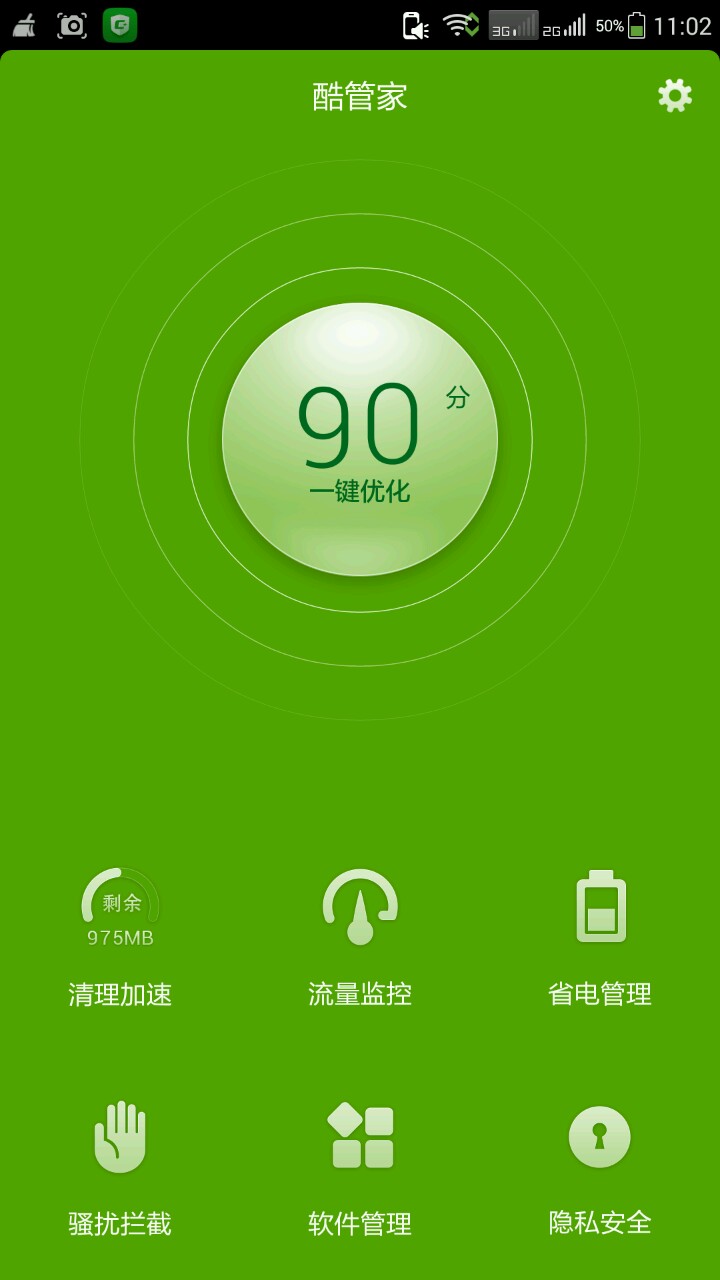
Task: Open 骚扰拦截 harassment blocking
Action: coord(120,1167)
